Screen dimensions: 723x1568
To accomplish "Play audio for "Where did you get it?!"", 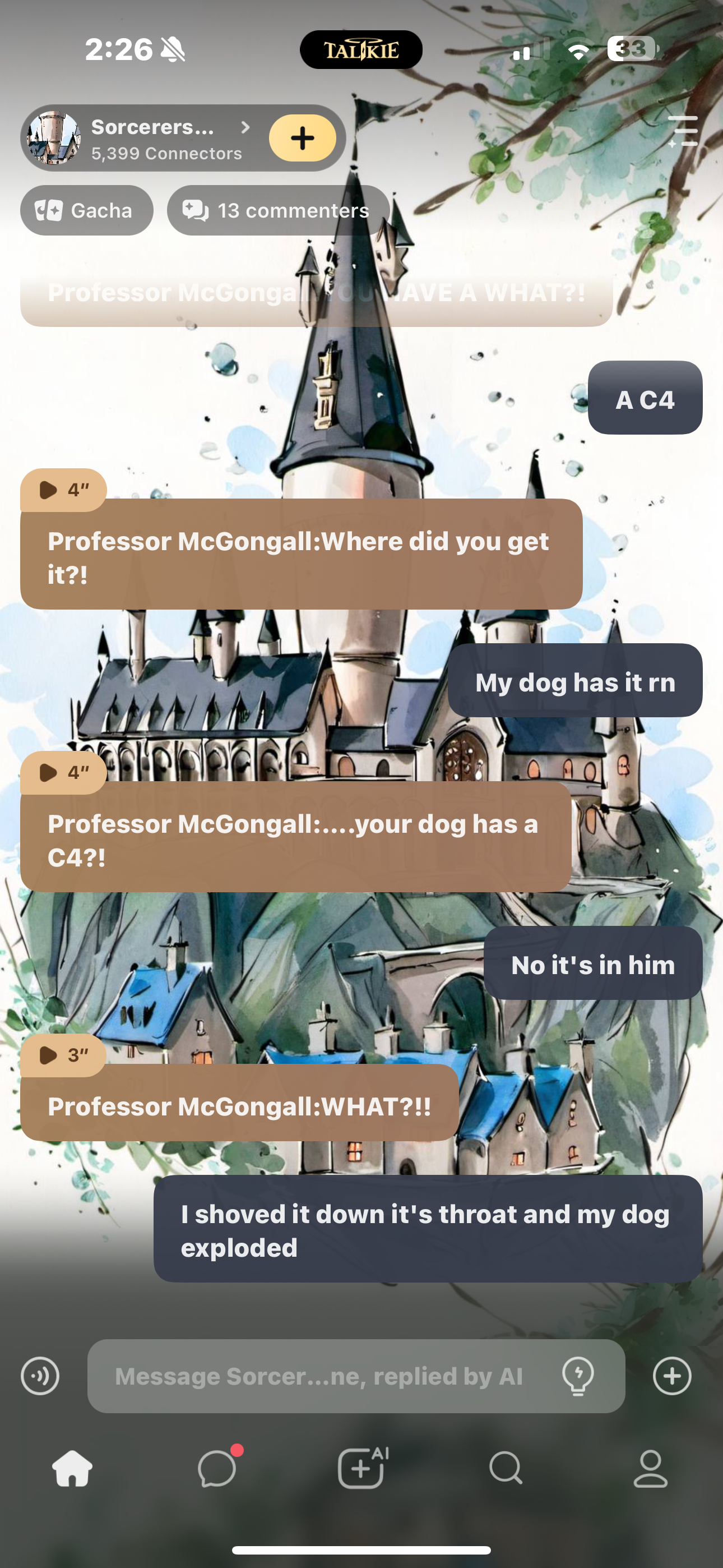I will tap(63, 490).
